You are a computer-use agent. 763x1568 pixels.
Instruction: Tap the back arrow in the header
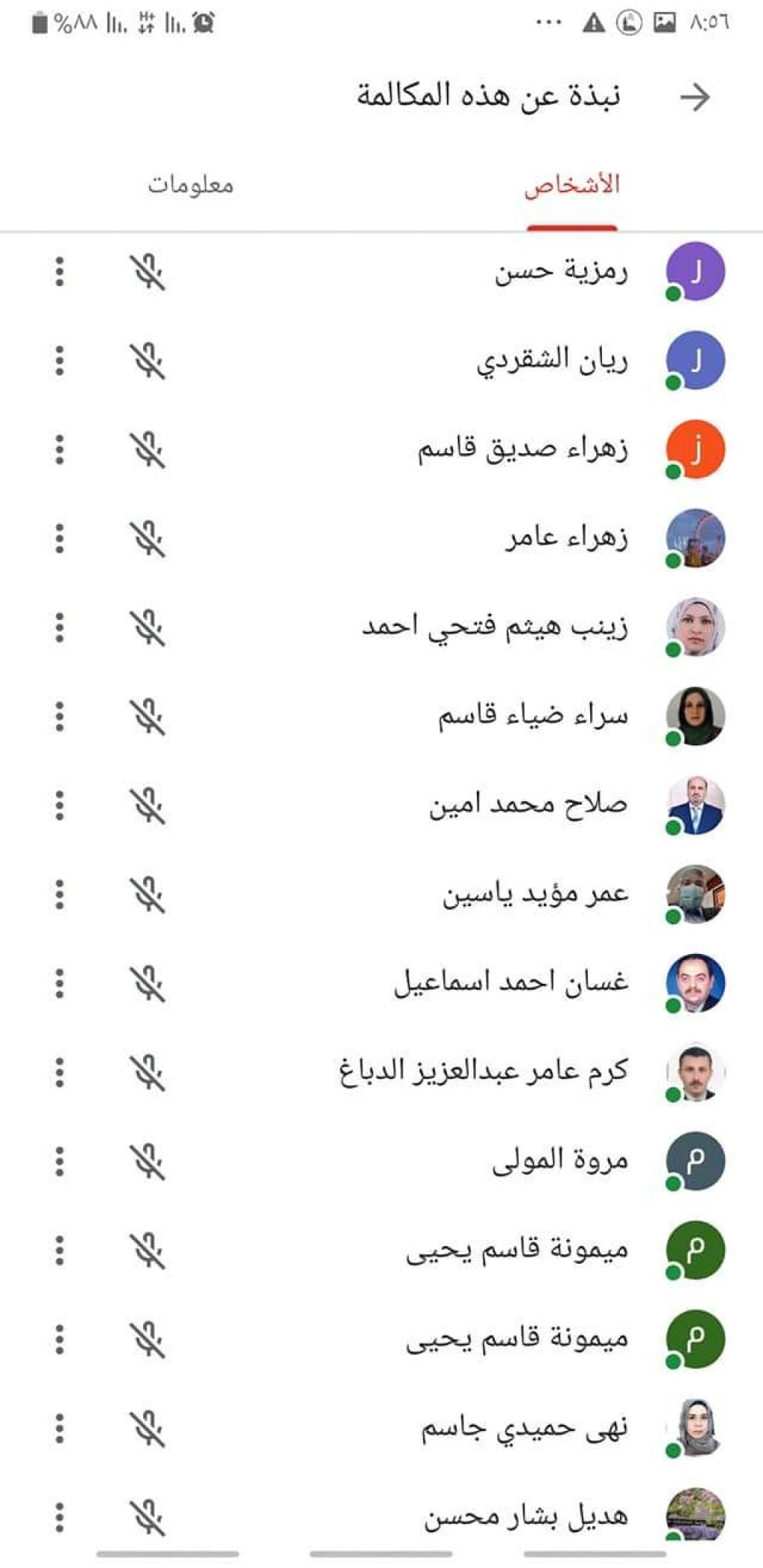point(694,97)
